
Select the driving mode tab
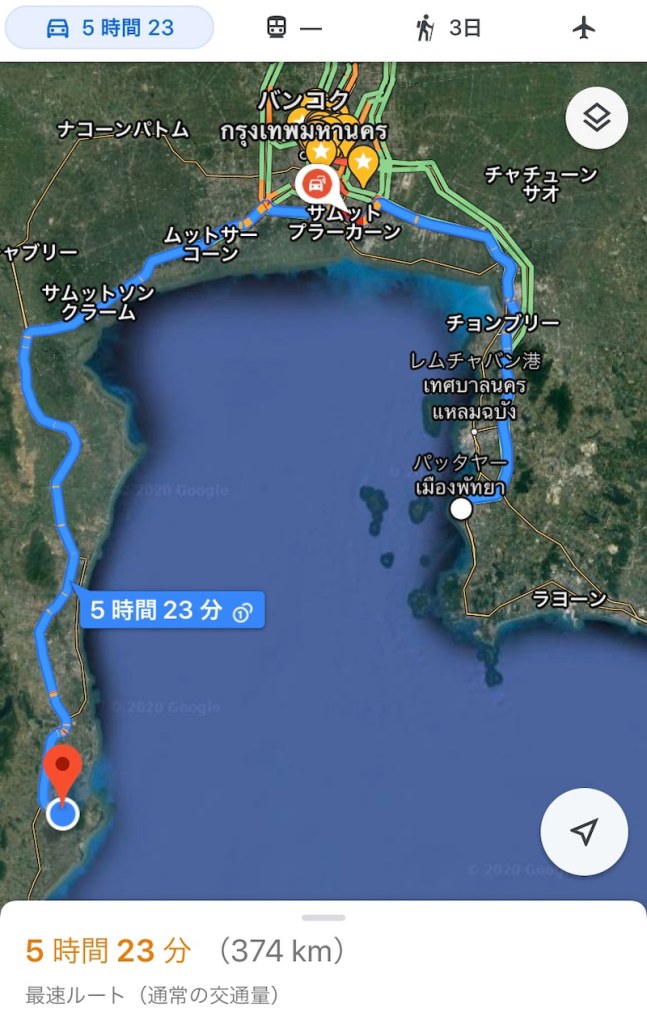(109, 28)
